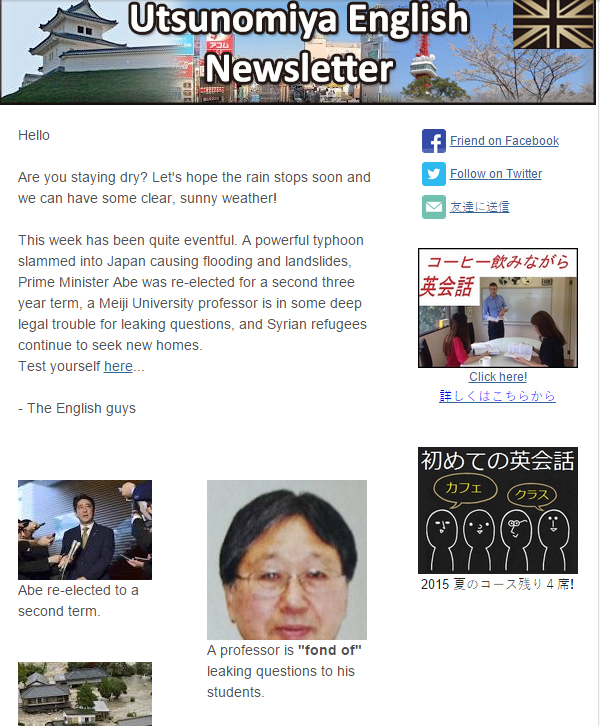Open the 初めての英会話 course banner

pos(497,510)
